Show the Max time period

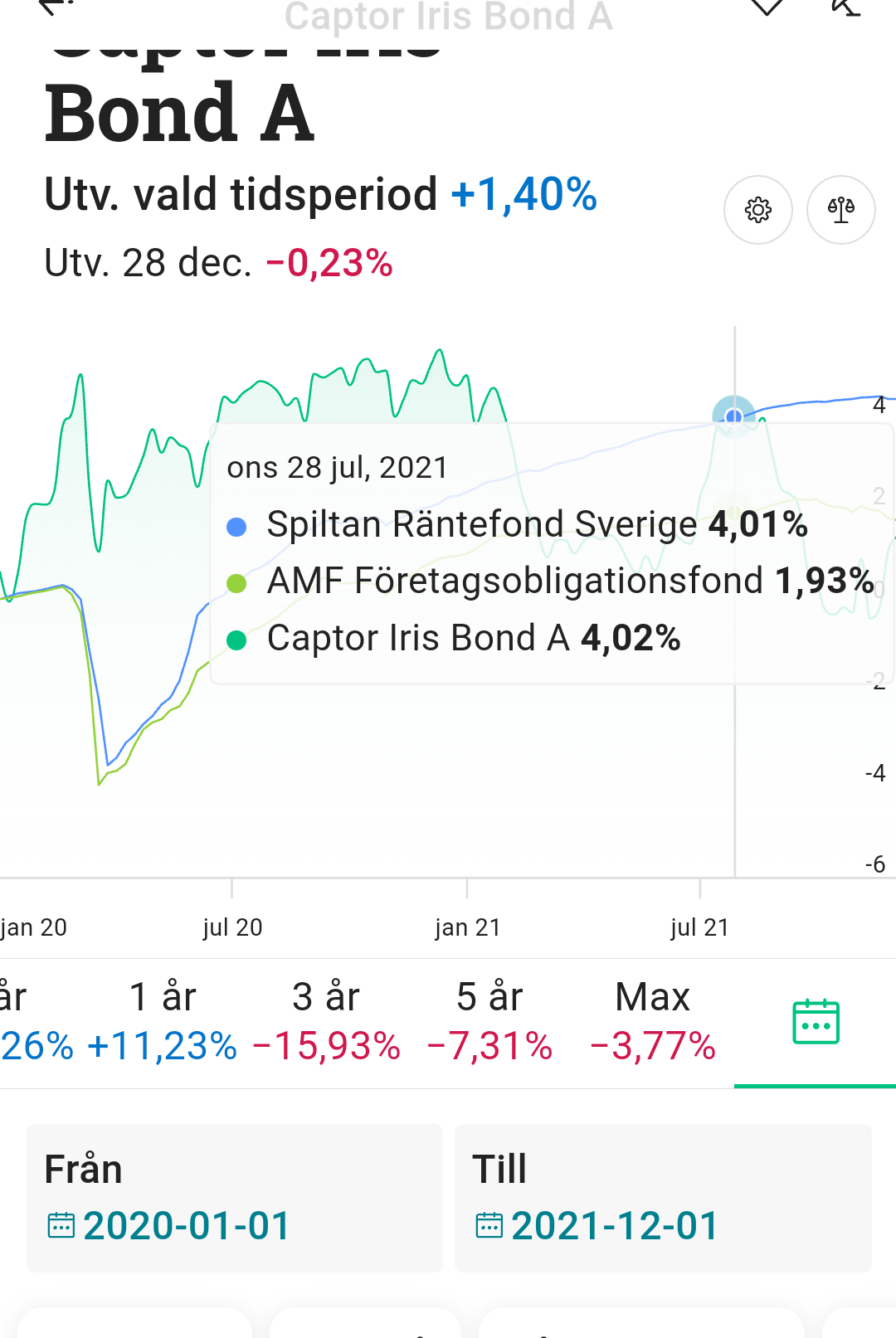pos(653,1022)
